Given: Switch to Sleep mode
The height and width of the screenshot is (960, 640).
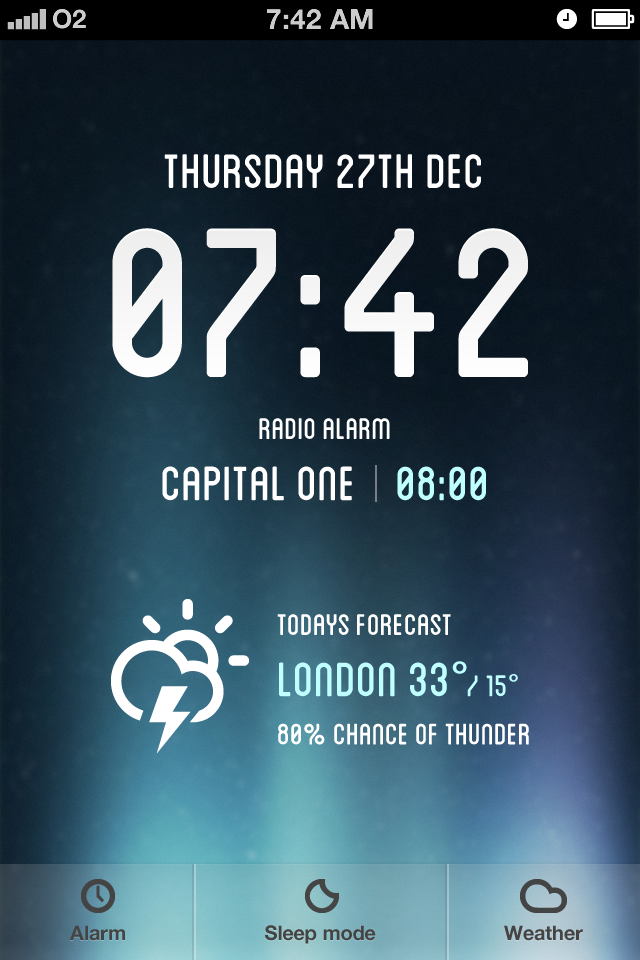Looking at the screenshot, I should tap(320, 911).
